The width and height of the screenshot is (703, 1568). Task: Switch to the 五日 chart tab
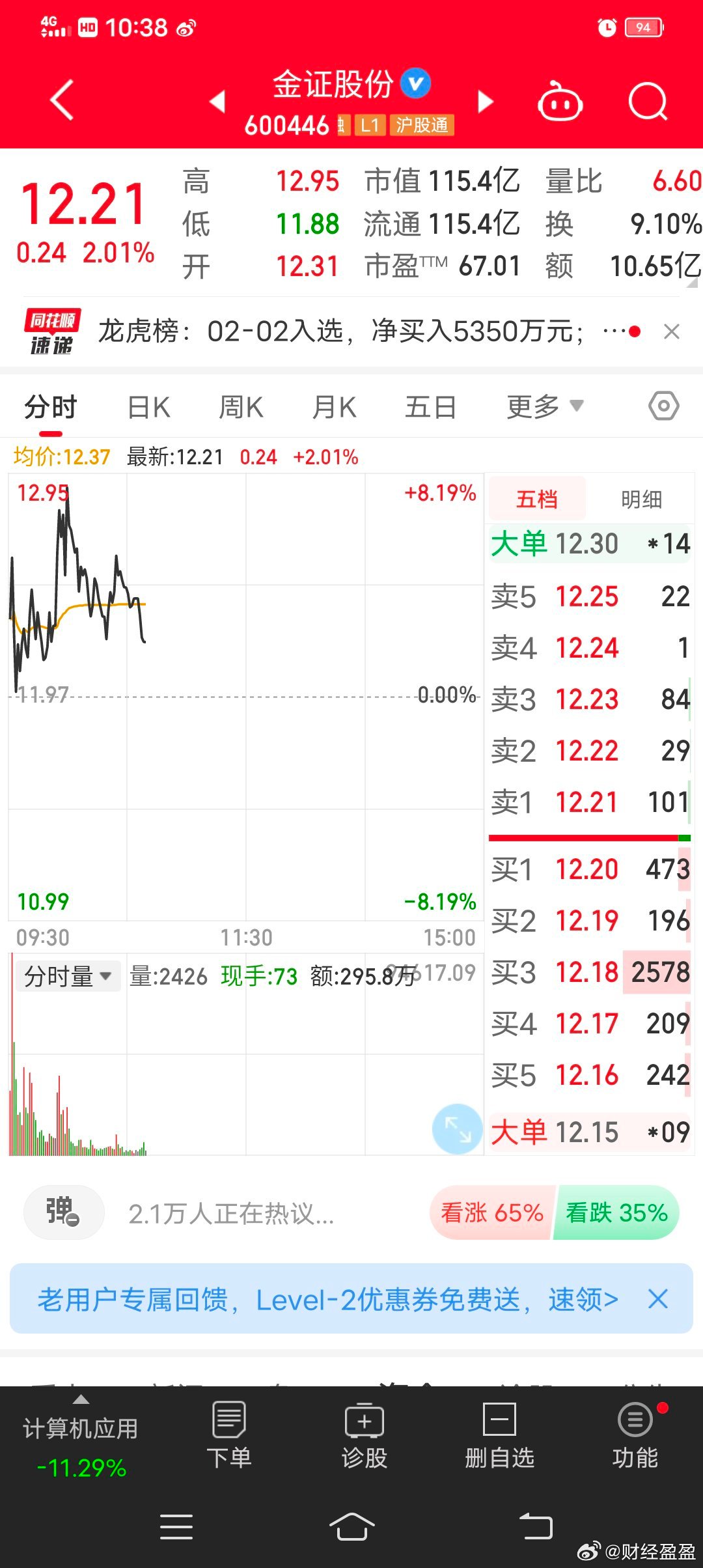tap(430, 408)
